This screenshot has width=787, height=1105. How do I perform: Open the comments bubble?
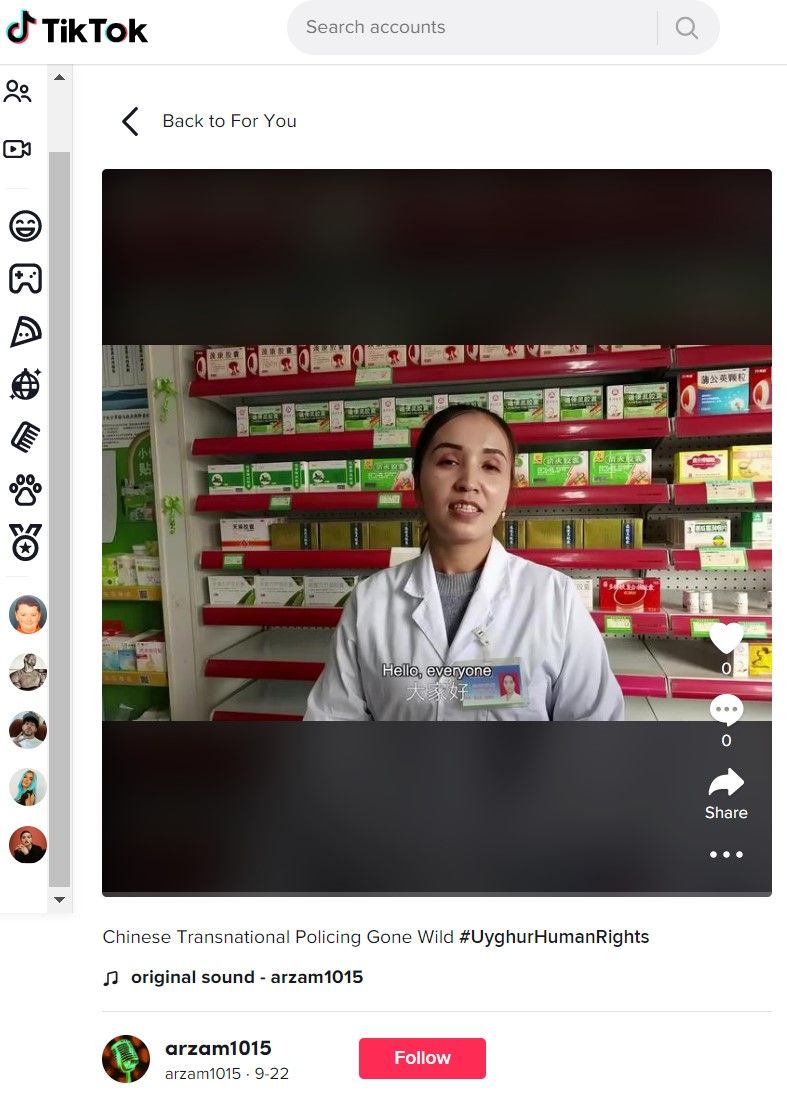click(726, 711)
